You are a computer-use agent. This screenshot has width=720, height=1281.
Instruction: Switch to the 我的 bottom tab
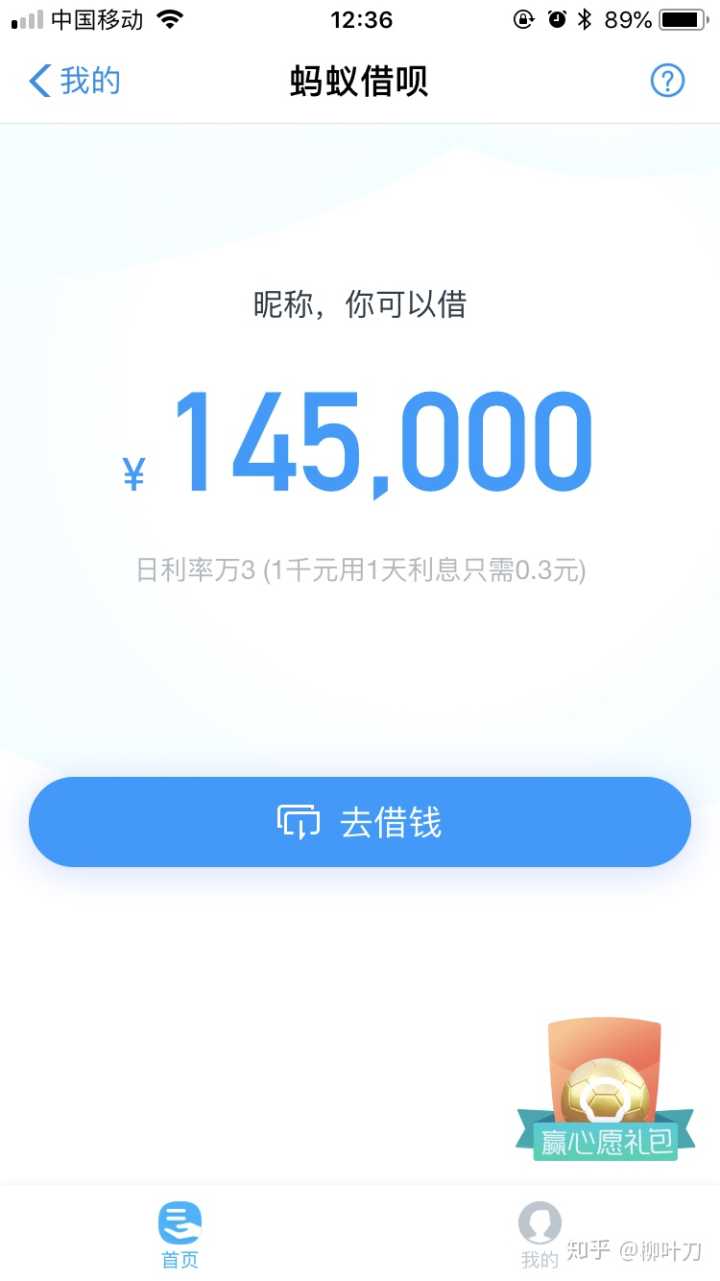pyautogui.click(x=540, y=1234)
